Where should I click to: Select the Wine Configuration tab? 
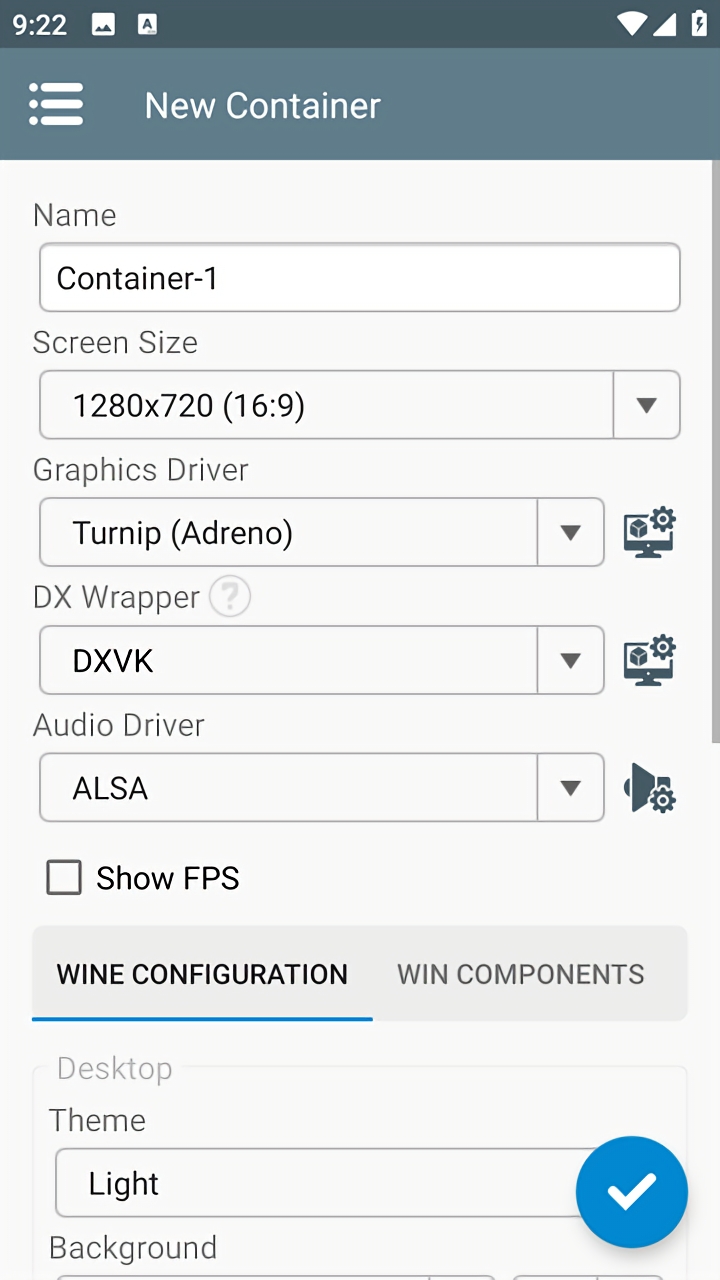202,974
